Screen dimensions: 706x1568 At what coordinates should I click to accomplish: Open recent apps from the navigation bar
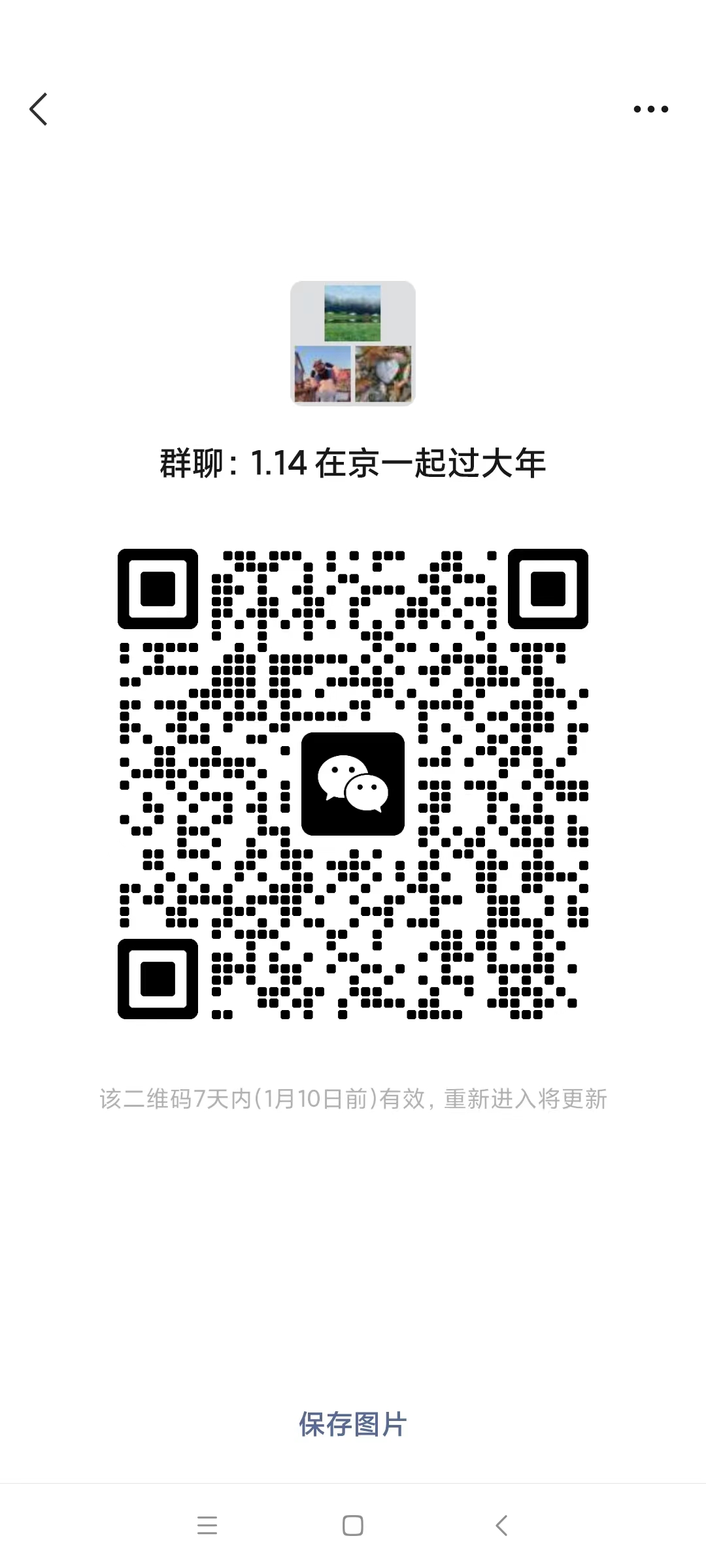[x=207, y=1526]
